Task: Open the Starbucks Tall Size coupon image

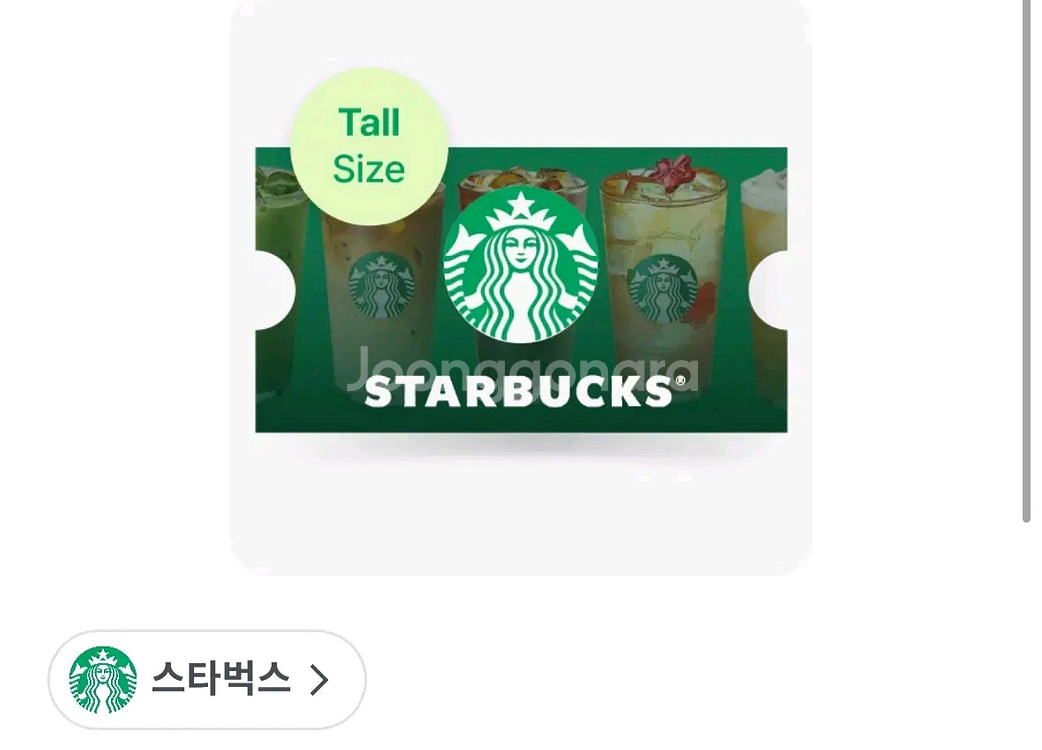Action: (520, 290)
